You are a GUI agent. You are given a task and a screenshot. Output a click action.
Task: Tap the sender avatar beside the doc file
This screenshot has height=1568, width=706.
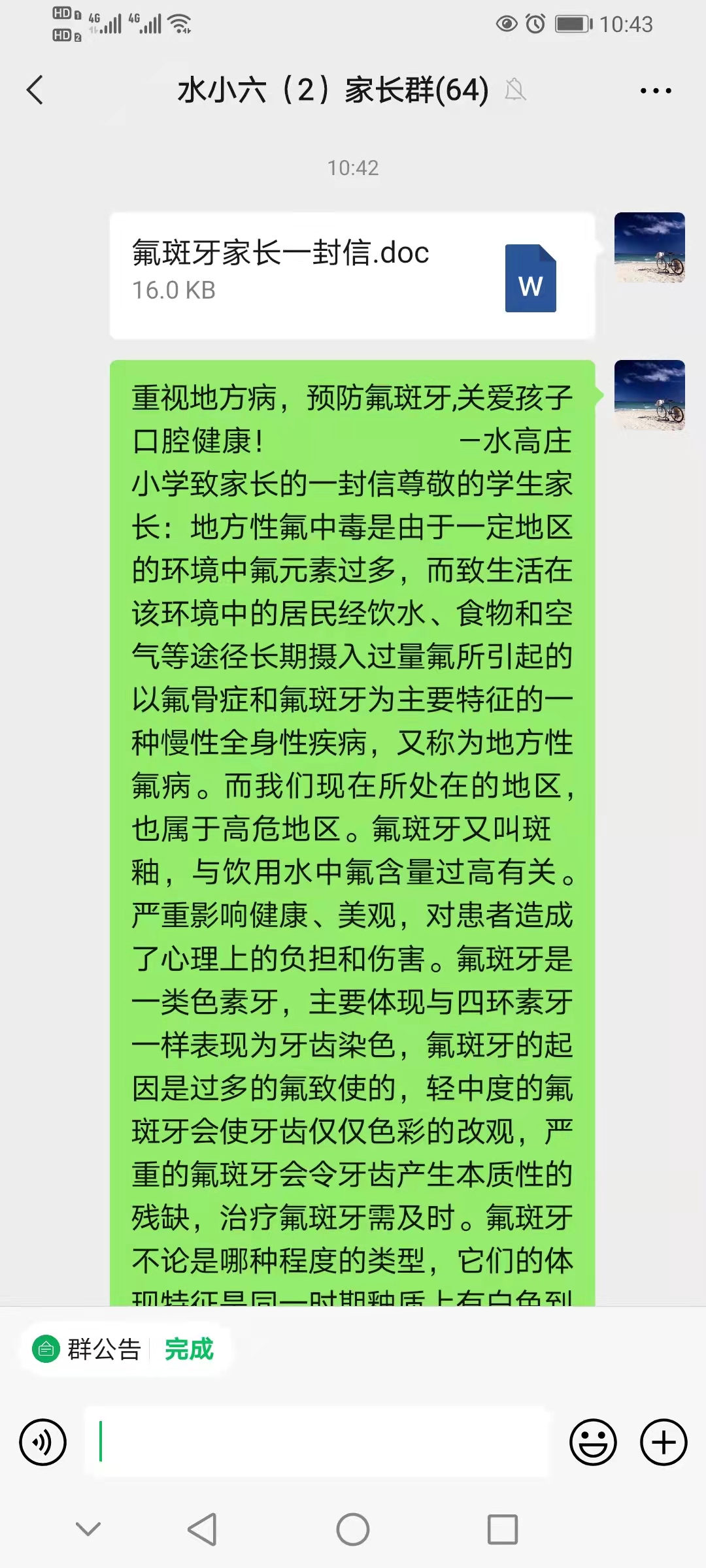point(649,248)
